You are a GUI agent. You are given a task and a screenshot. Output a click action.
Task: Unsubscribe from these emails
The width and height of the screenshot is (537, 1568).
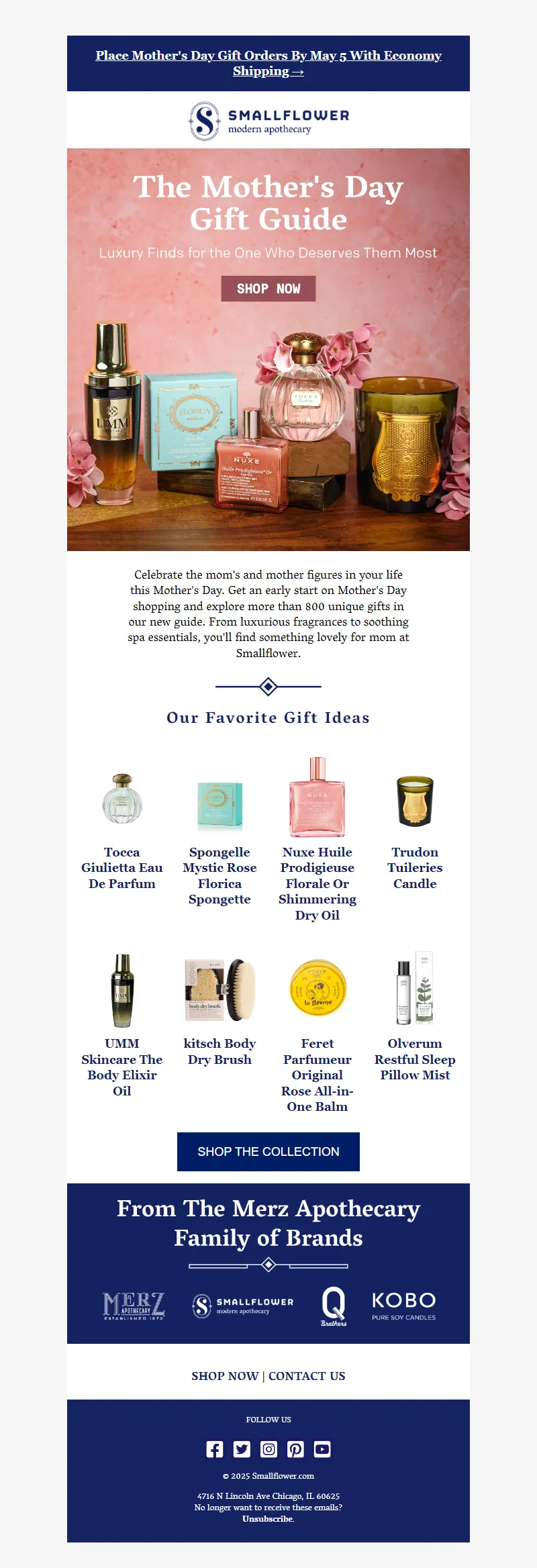click(x=268, y=1519)
